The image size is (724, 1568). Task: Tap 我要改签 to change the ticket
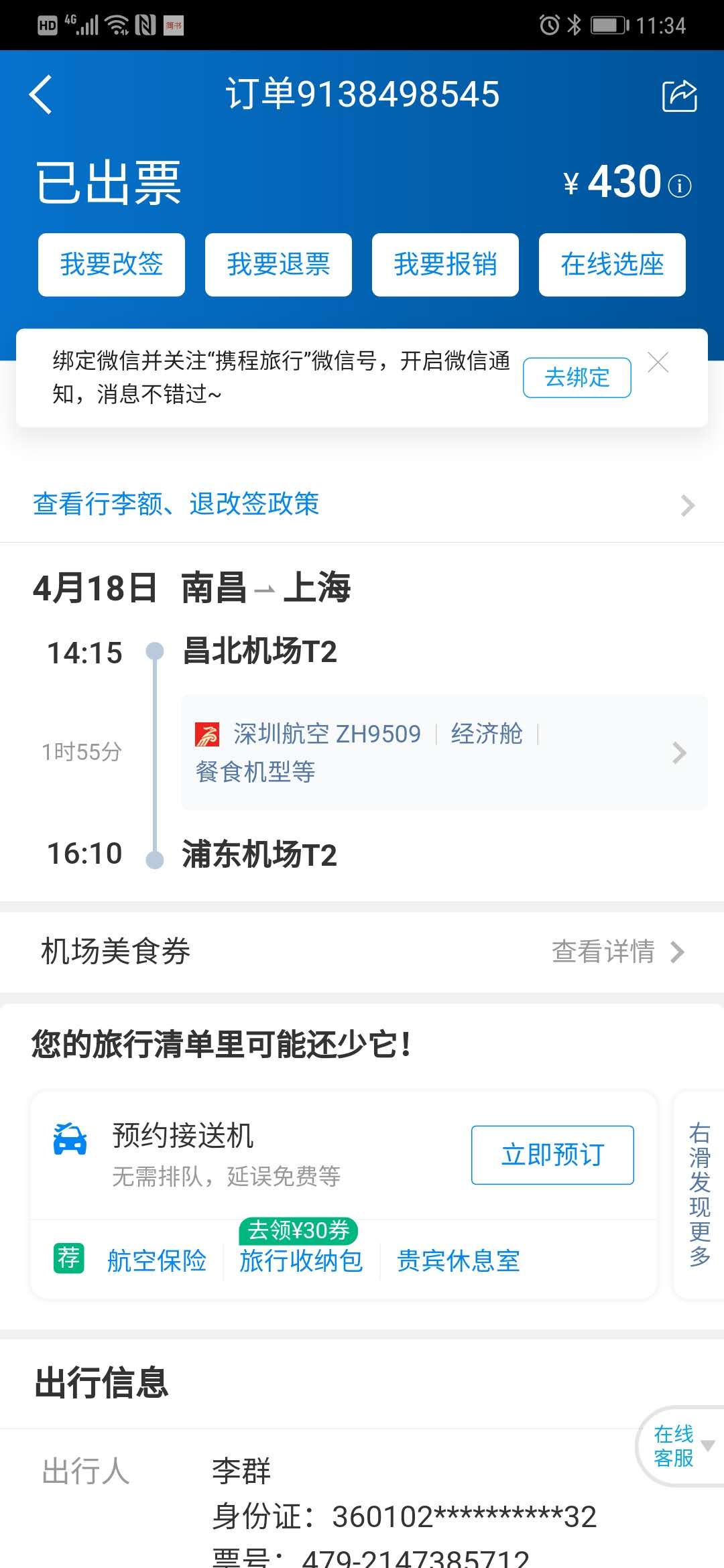click(111, 265)
